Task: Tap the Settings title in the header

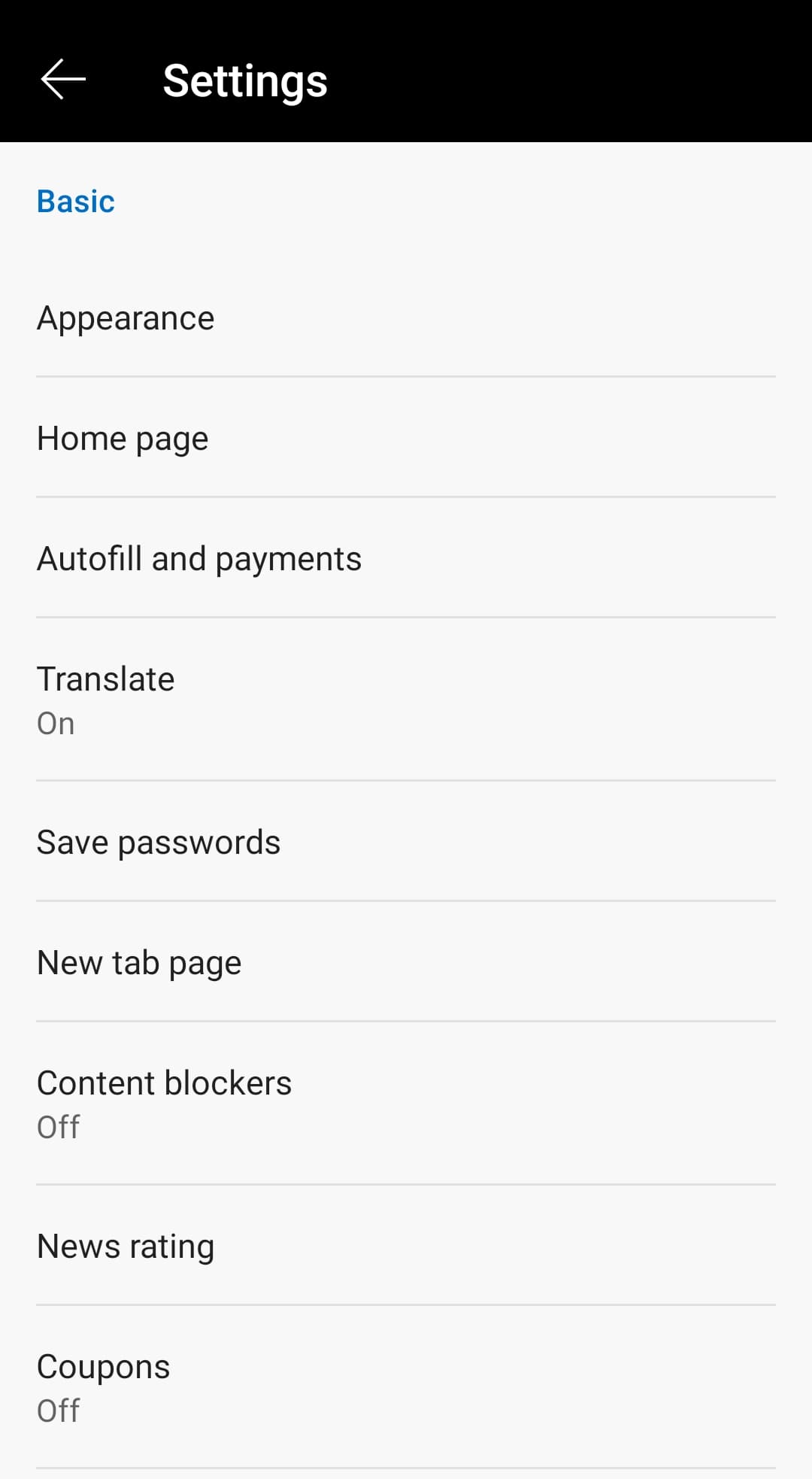Action: point(245,80)
